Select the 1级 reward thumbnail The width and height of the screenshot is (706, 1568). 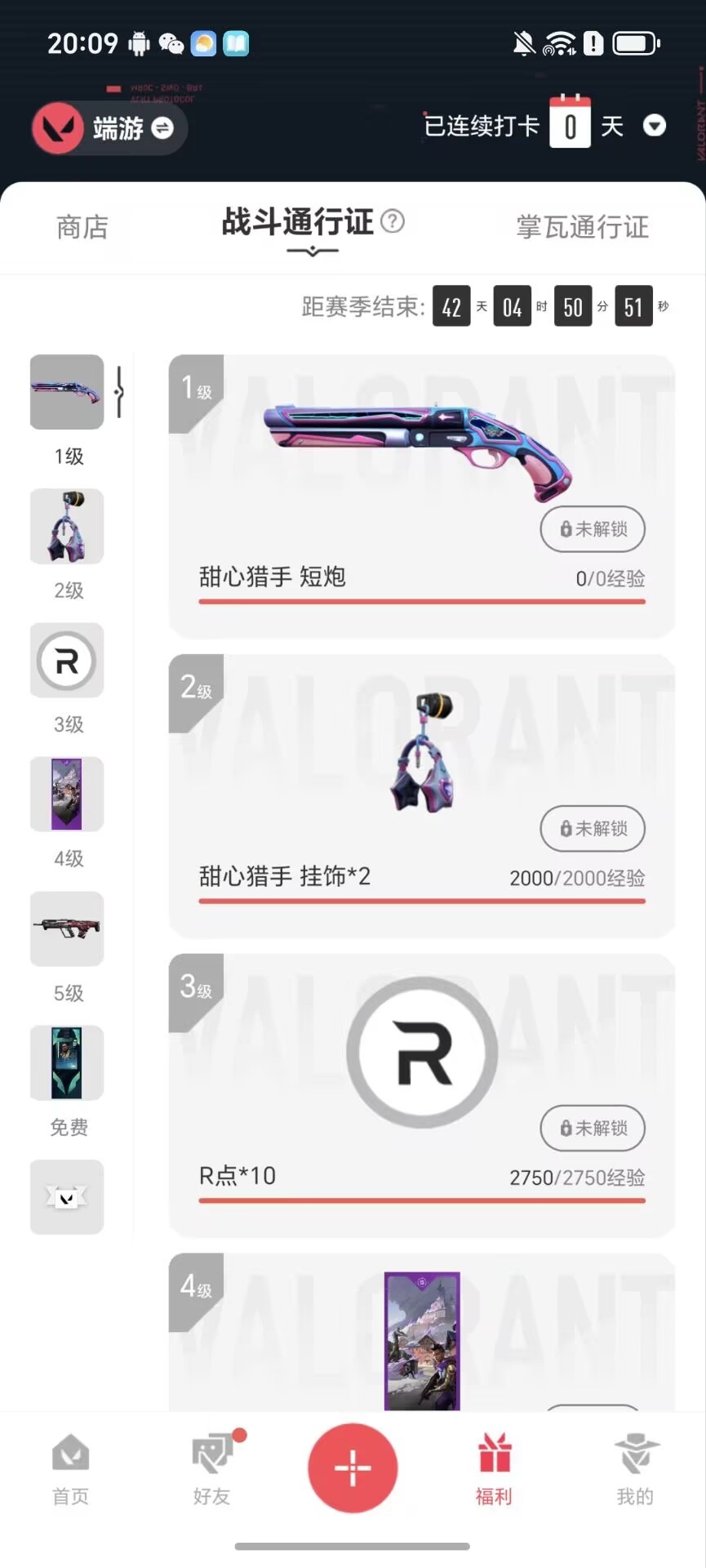pos(67,392)
